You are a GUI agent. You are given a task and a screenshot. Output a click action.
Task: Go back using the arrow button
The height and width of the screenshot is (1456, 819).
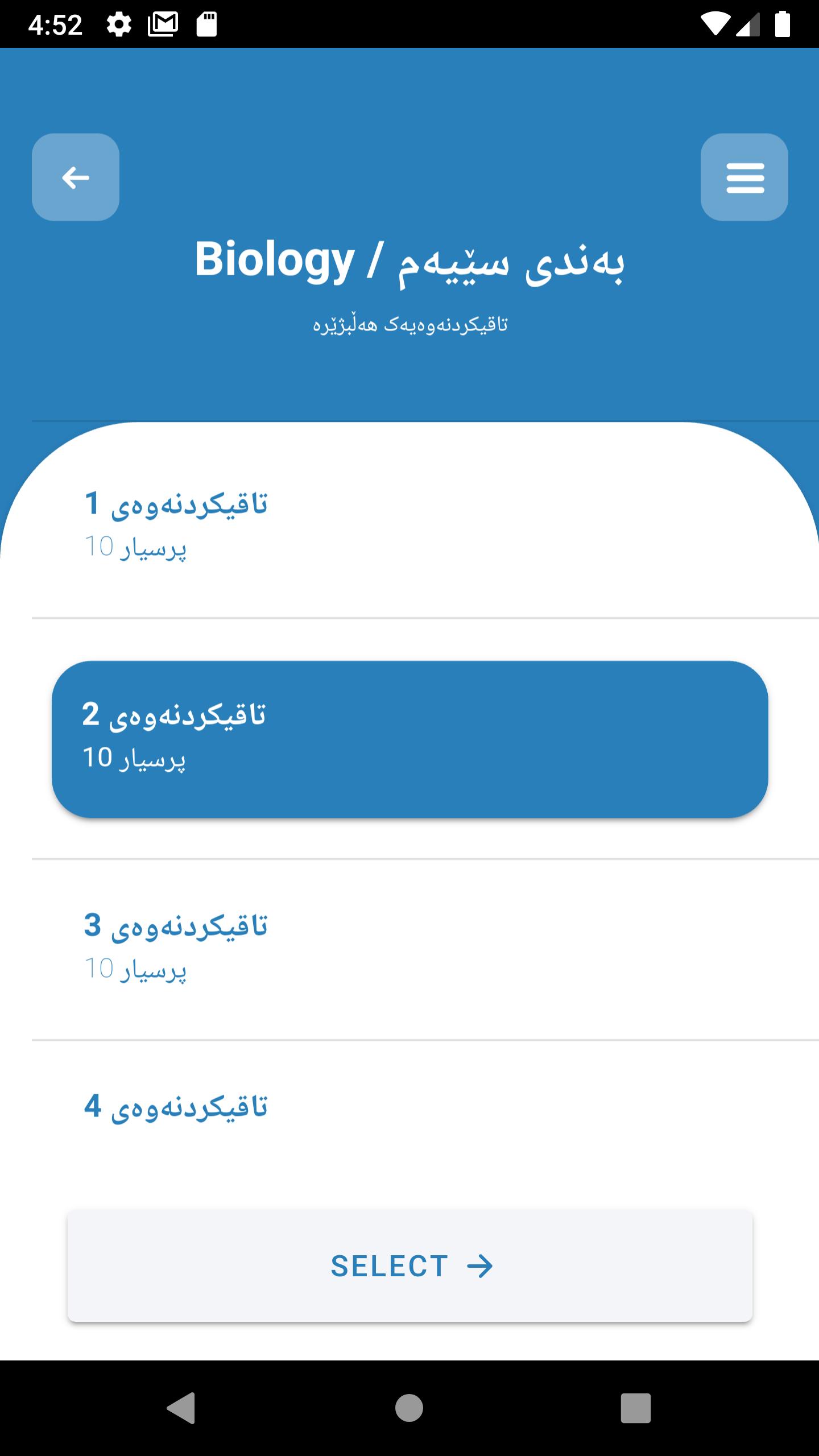tap(76, 177)
